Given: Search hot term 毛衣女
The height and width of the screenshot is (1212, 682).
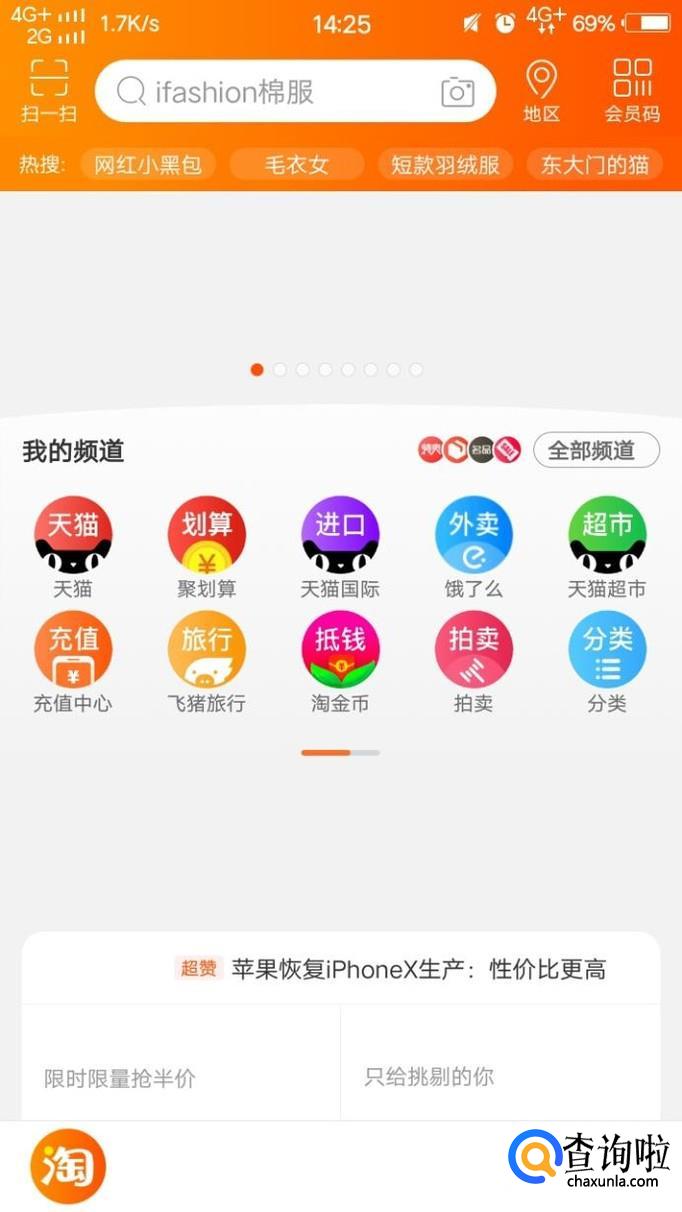Looking at the screenshot, I should pos(297,165).
